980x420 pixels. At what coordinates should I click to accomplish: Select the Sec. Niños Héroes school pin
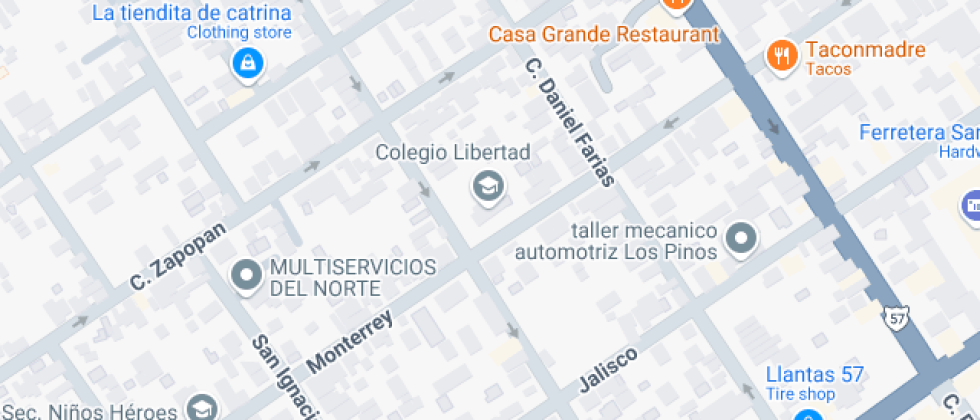coord(204,407)
